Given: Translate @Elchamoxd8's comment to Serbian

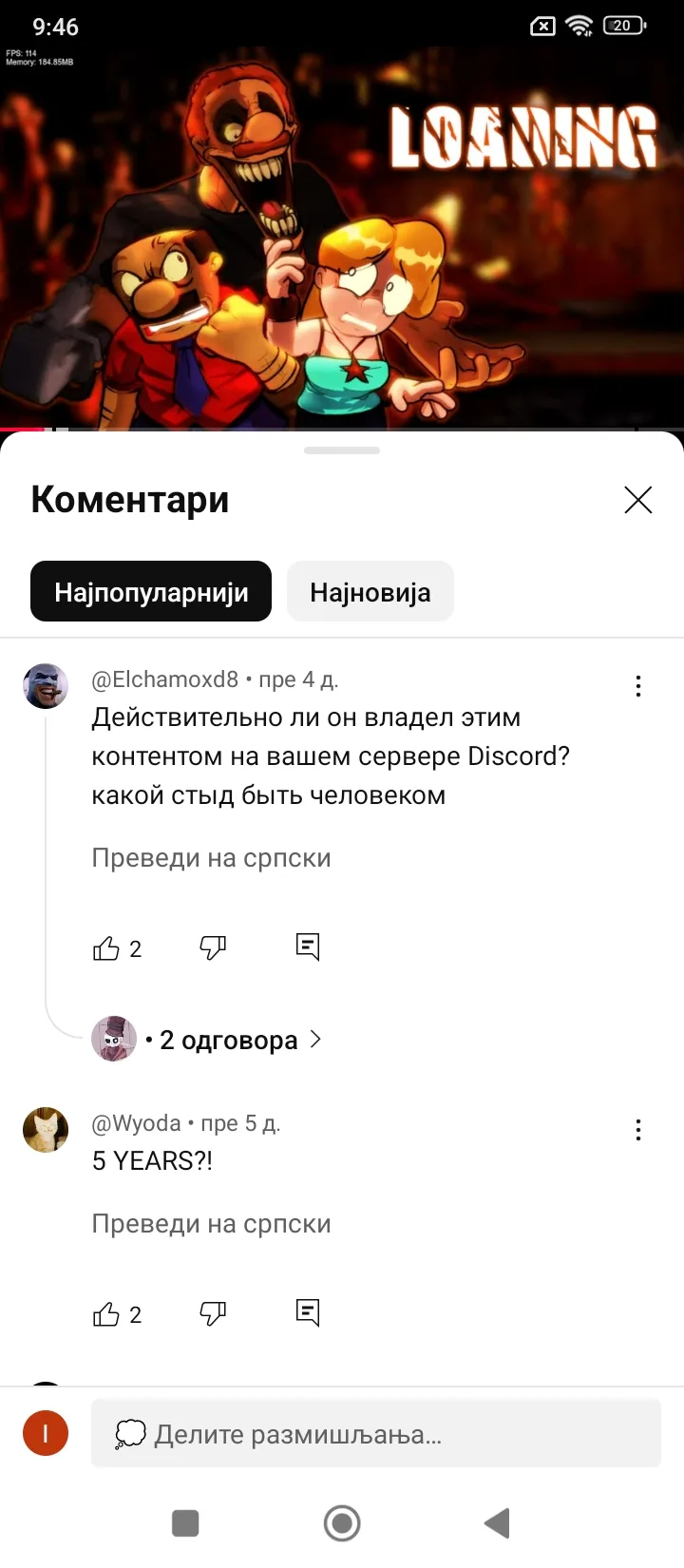Looking at the screenshot, I should [x=211, y=857].
